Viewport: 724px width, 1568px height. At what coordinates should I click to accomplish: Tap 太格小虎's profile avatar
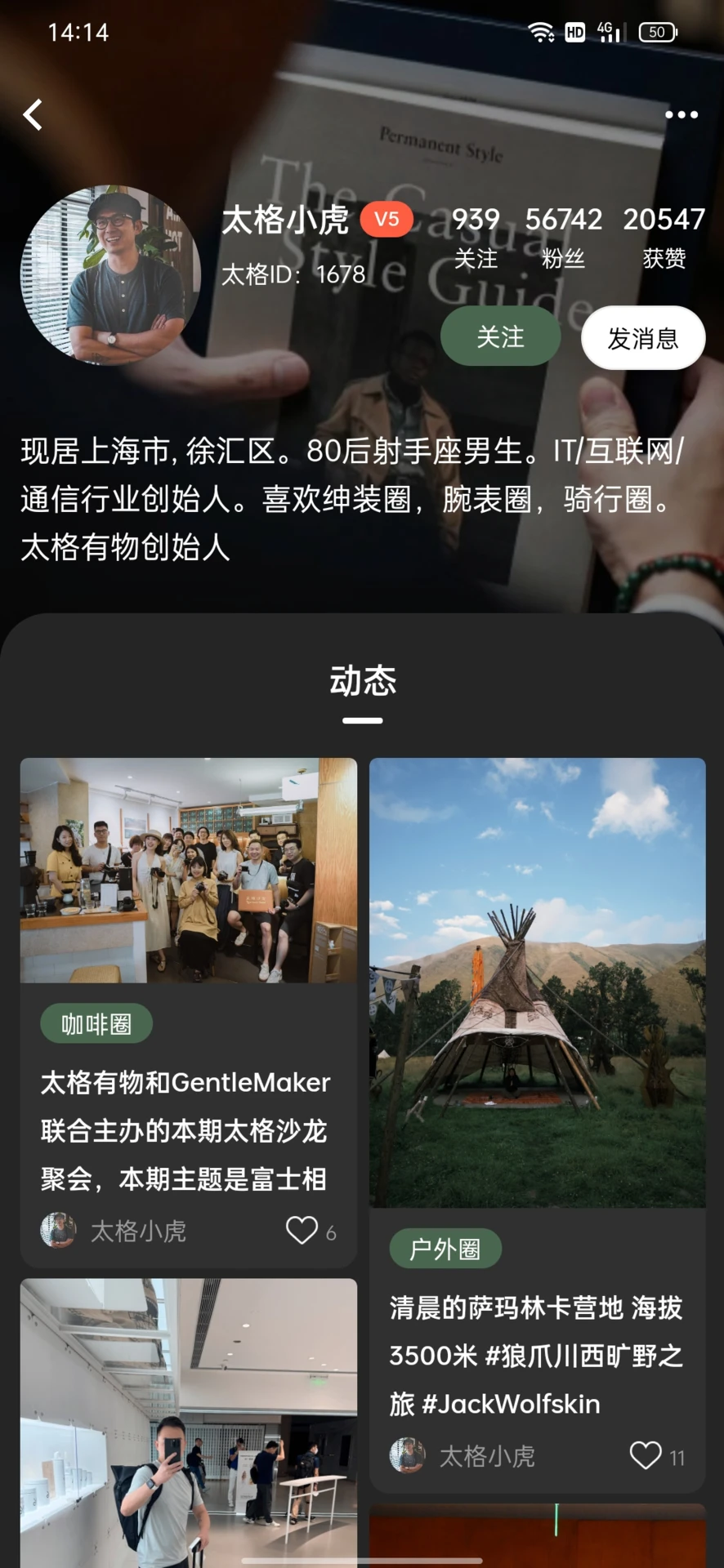pyautogui.click(x=110, y=275)
